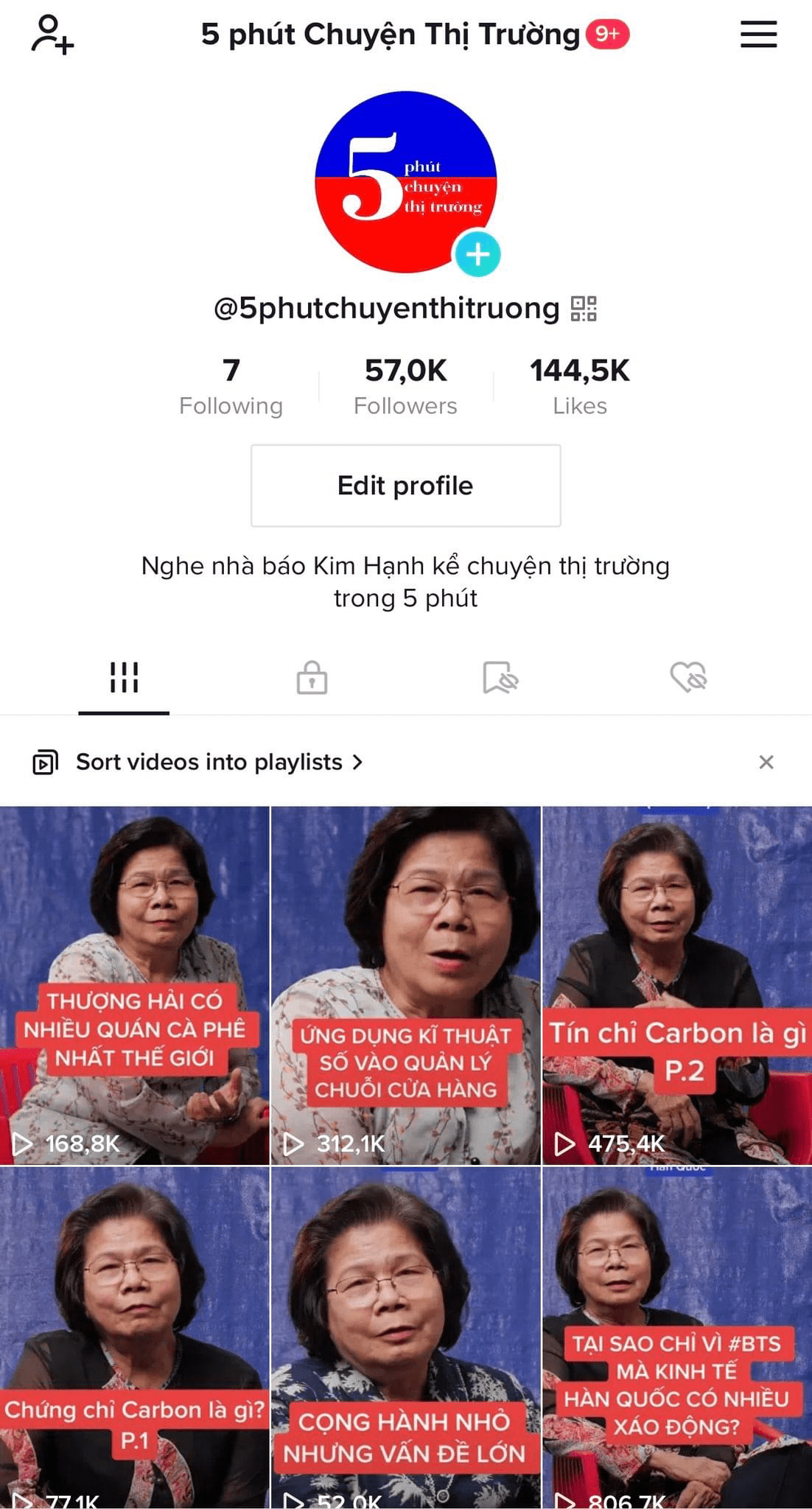The image size is (812, 1509).
Task: Open the add friends icon
Action: click(x=52, y=35)
